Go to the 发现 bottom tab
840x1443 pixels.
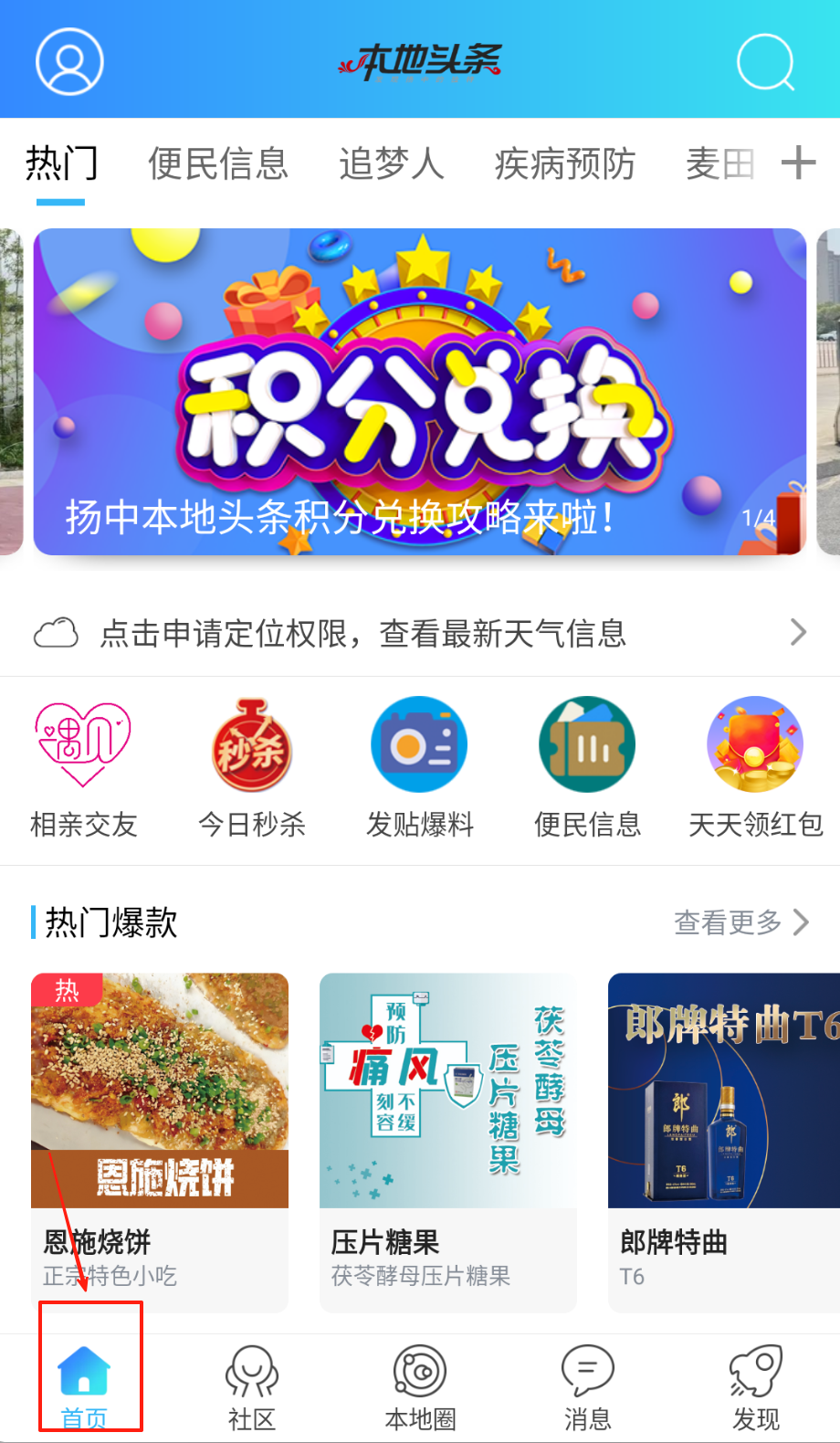[756, 1387]
